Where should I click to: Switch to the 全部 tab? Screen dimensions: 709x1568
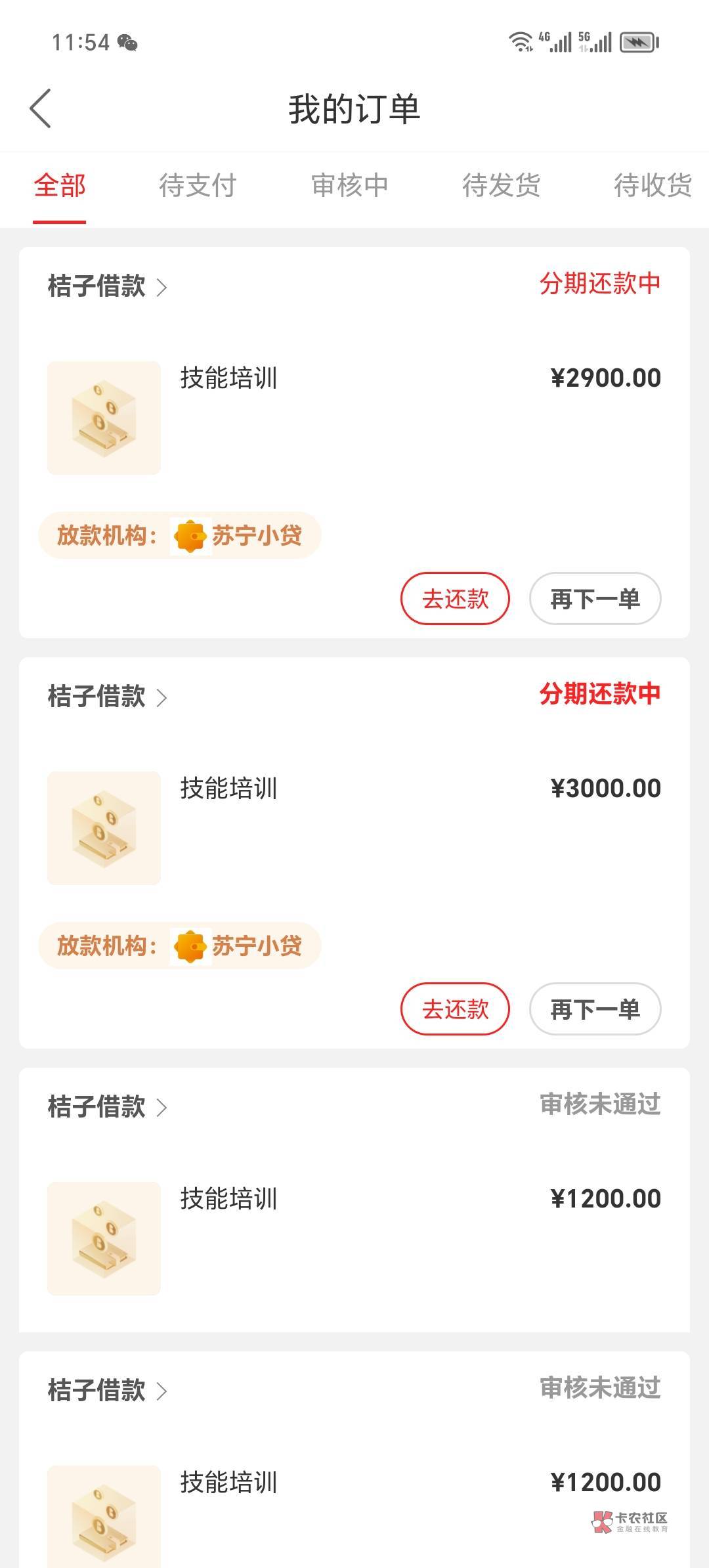[x=60, y=186]
